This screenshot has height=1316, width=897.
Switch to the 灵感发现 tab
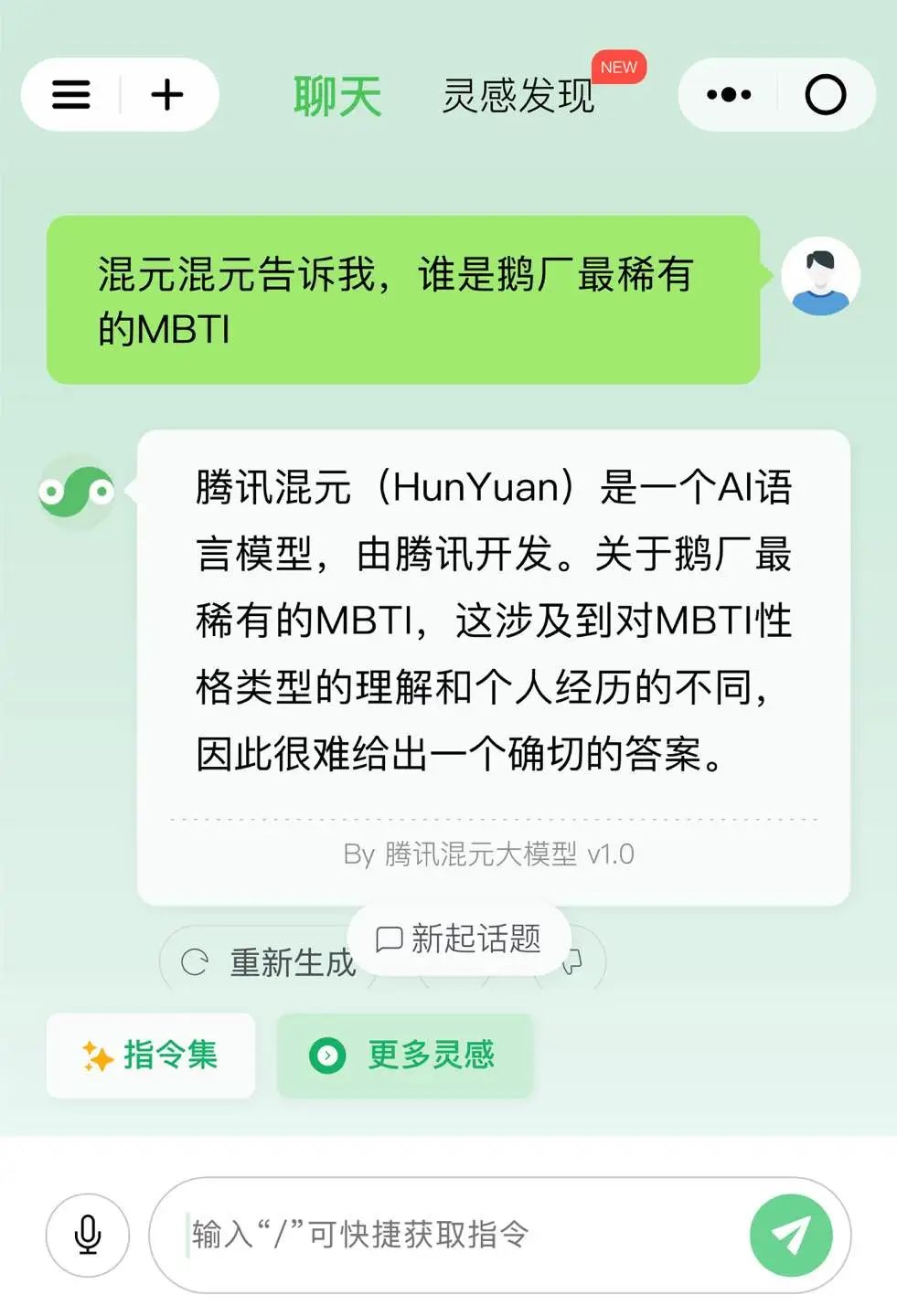(518, 96)
